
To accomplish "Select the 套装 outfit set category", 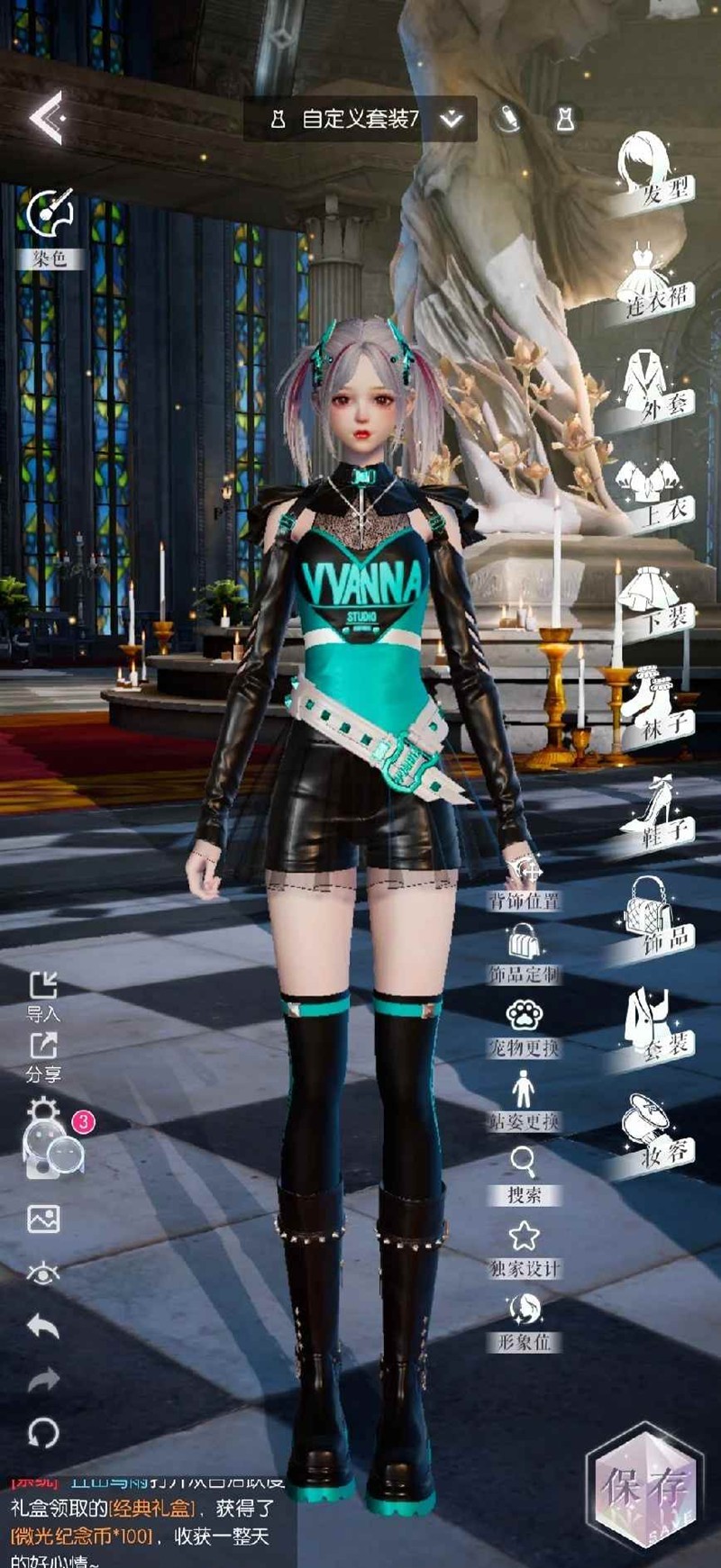I will point(655,1025).
